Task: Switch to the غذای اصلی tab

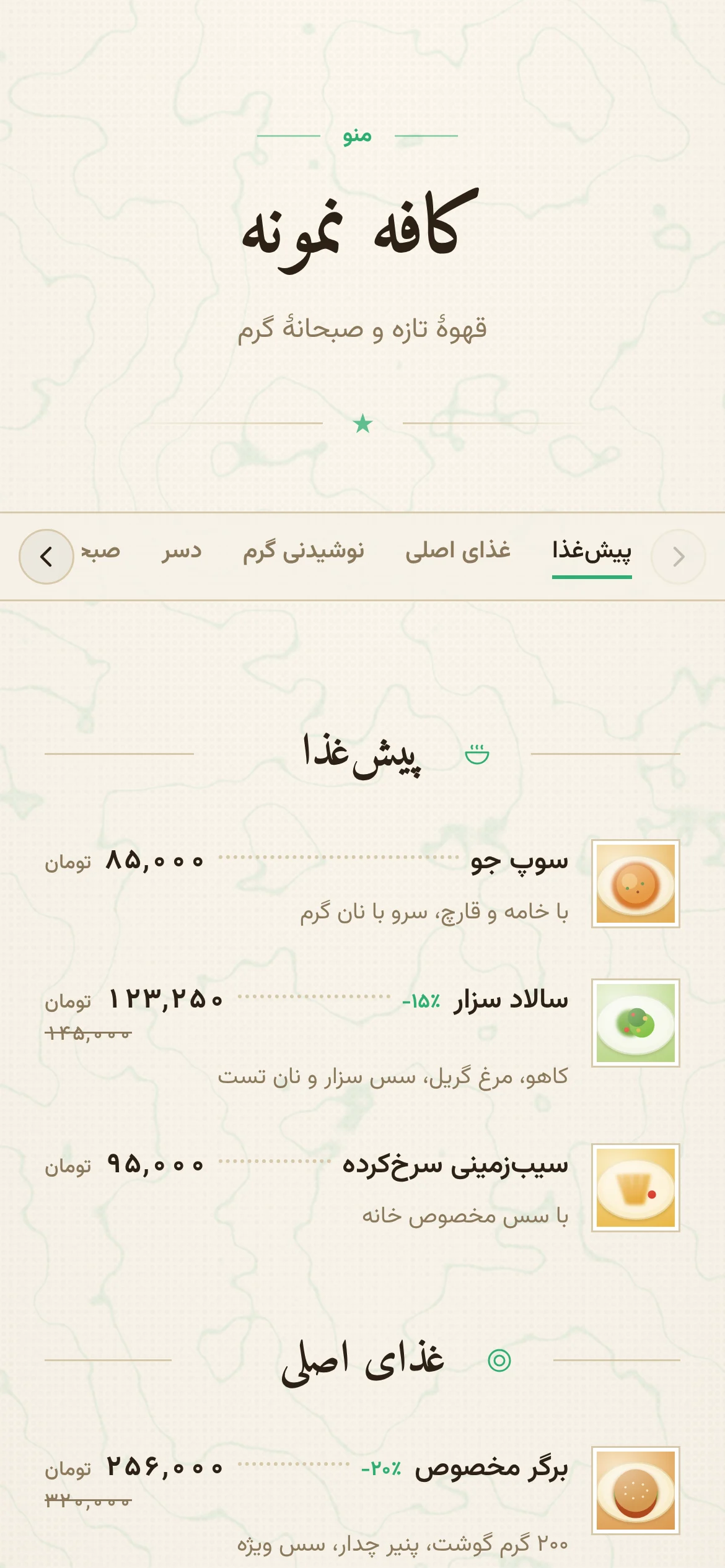Action: 458,551
